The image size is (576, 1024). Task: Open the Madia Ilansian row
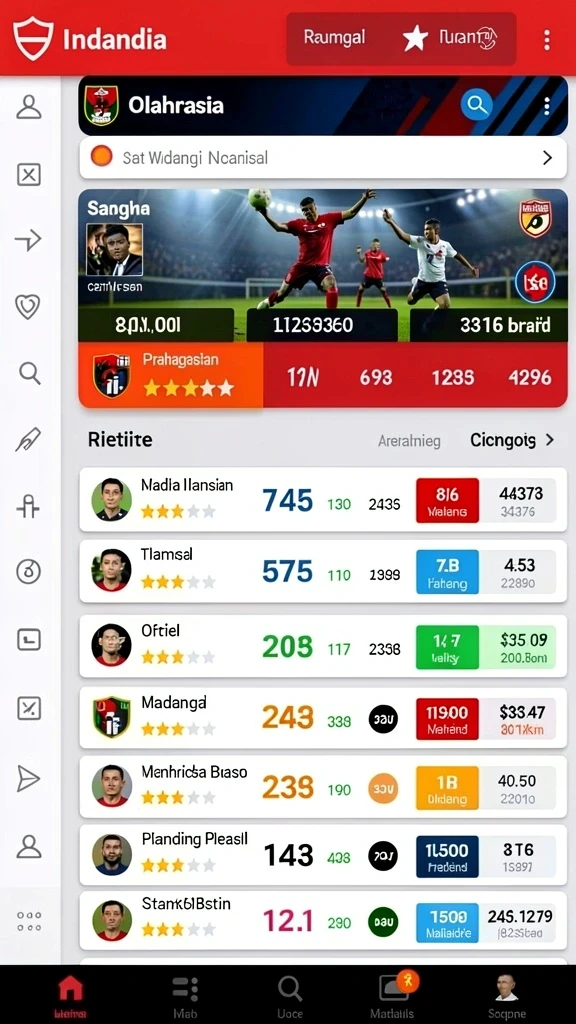pyautogui.click(x=323, y=500)
